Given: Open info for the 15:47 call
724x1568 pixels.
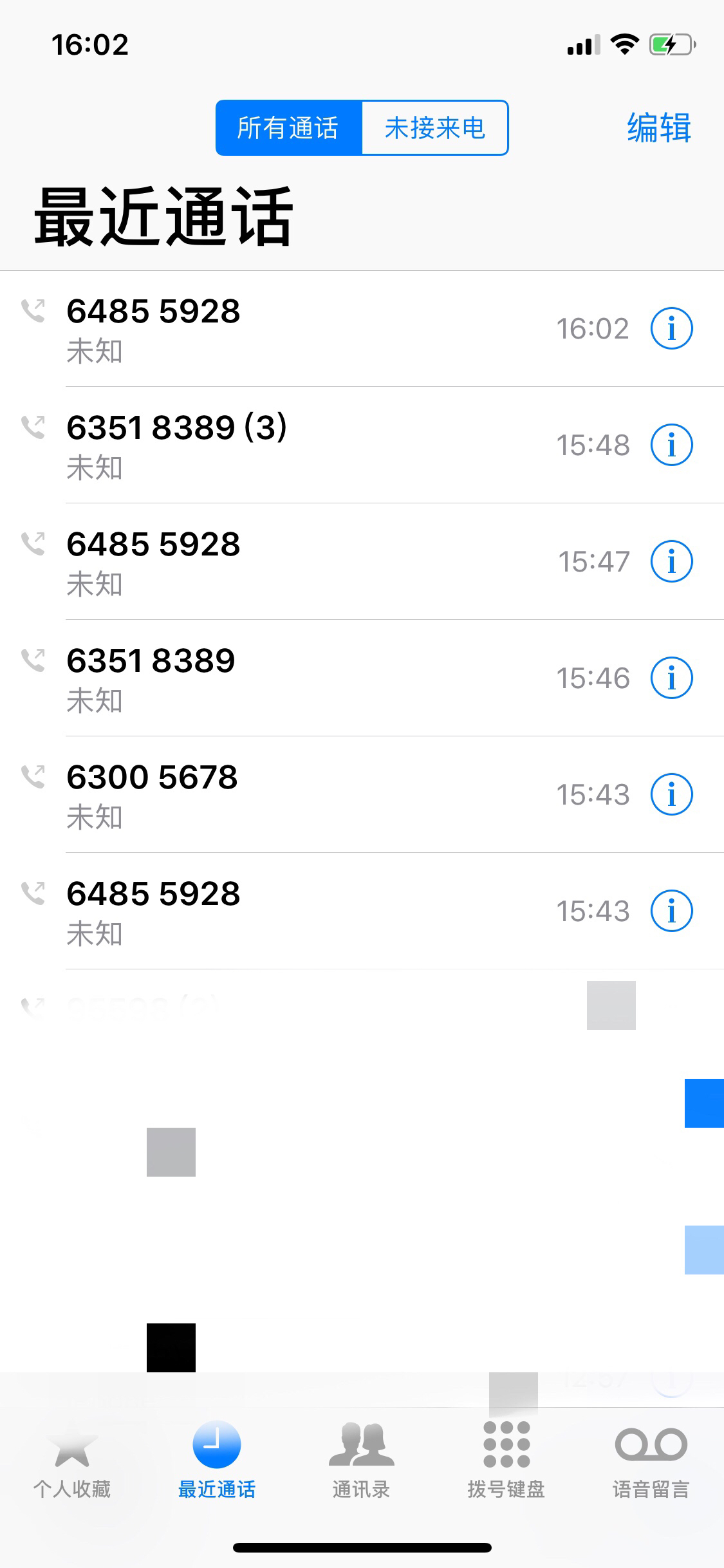Looking at the screenshot, I should pos(671,561).
